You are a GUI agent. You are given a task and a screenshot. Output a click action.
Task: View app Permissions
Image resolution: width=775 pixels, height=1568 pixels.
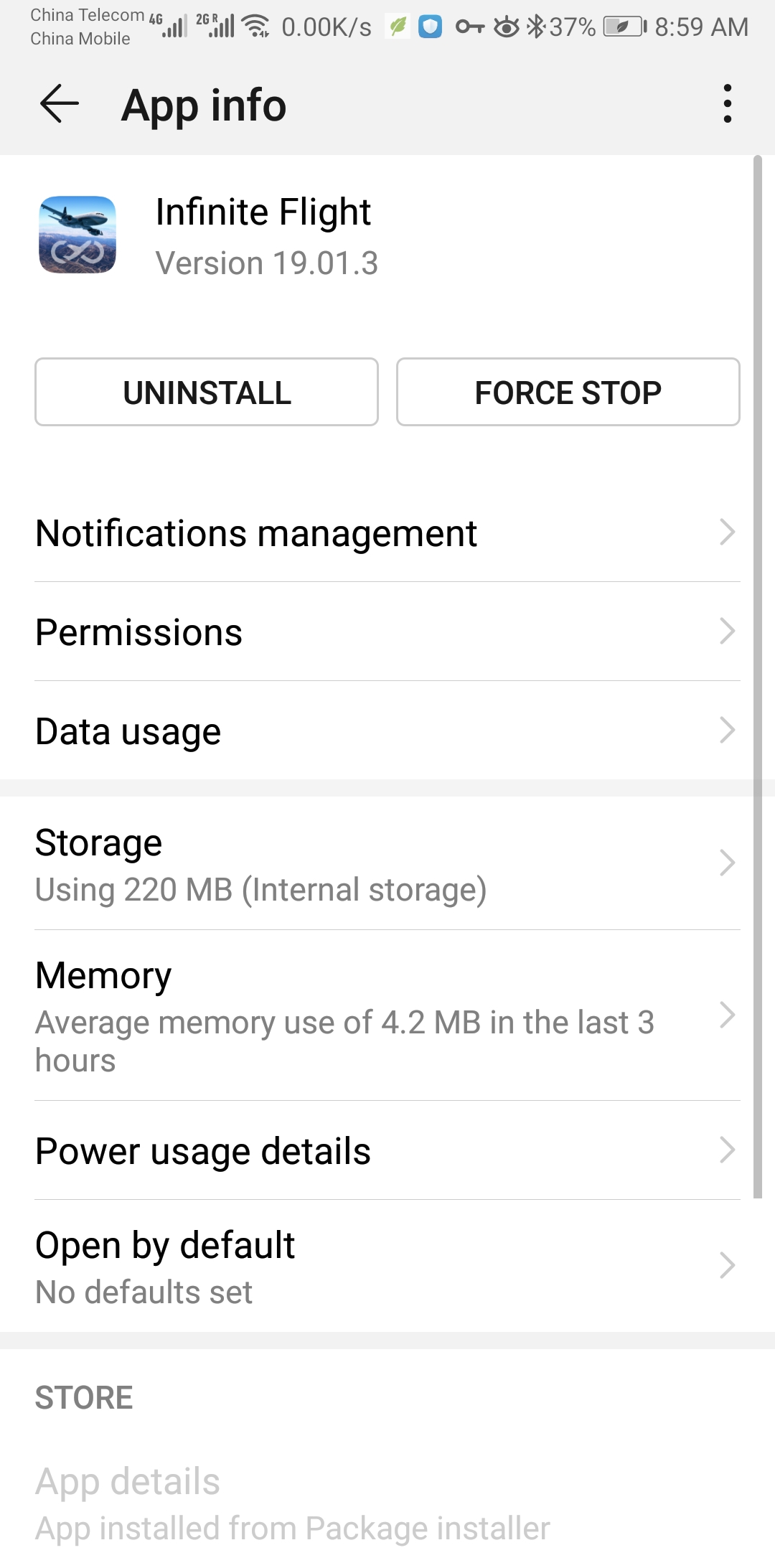pyautogui.click(x=387, y=632)
